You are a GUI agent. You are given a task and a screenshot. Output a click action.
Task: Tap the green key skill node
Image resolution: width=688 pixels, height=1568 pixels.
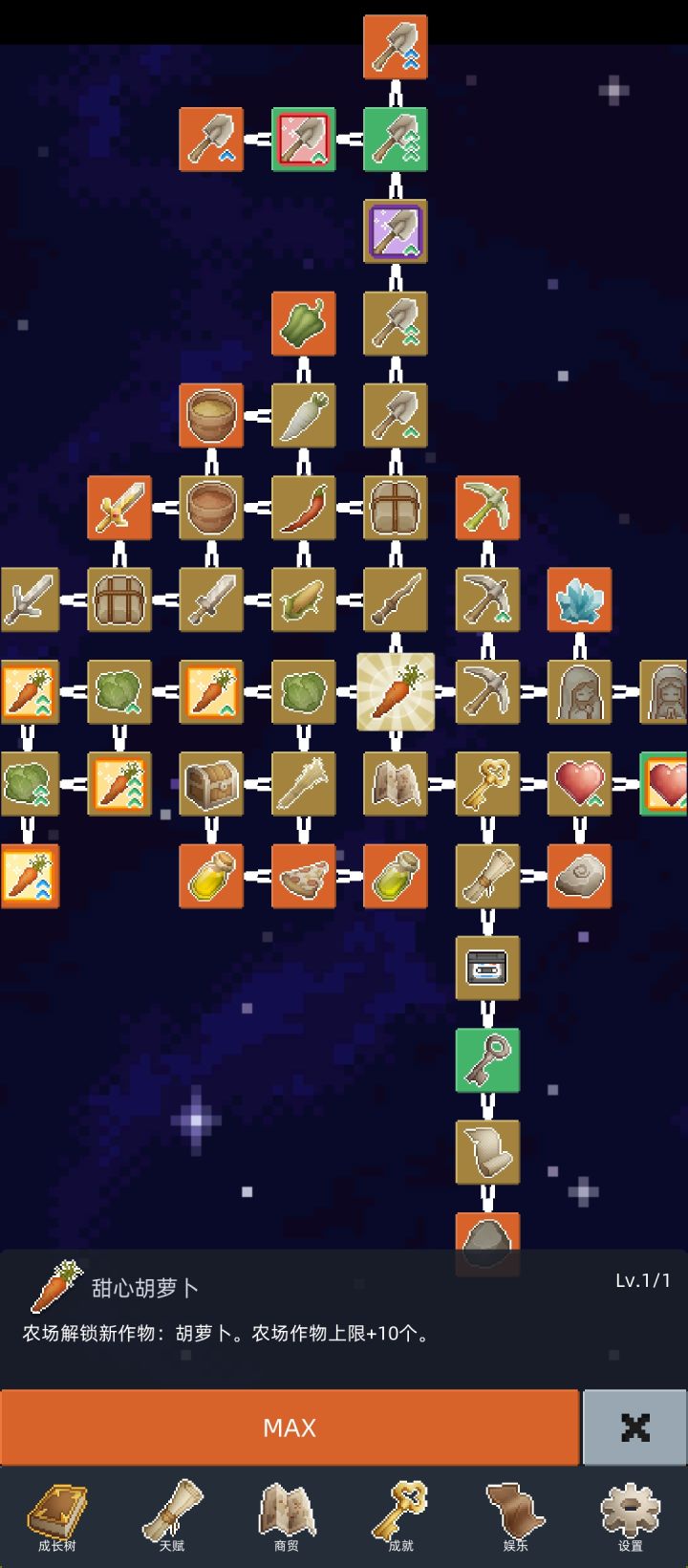(487, 1059)
